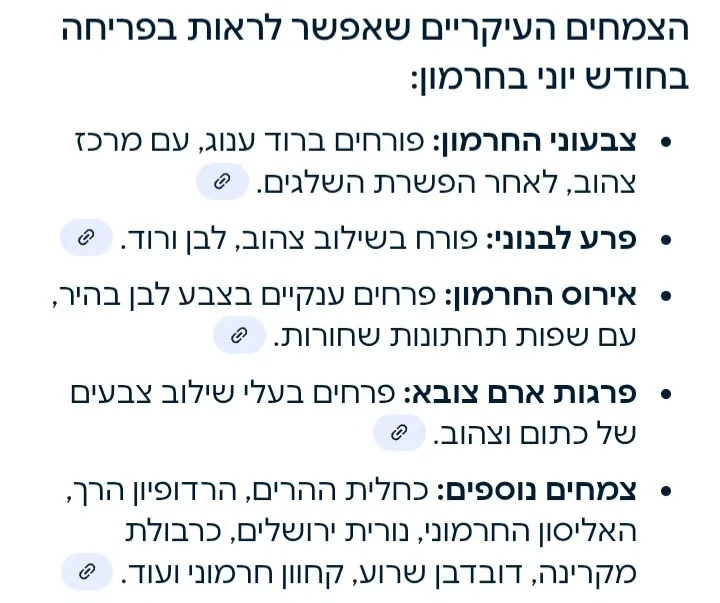The width and height of the screenshot is (720, 603).
Task: Open source link after פרגות ארם צובא
Action: 398,432
